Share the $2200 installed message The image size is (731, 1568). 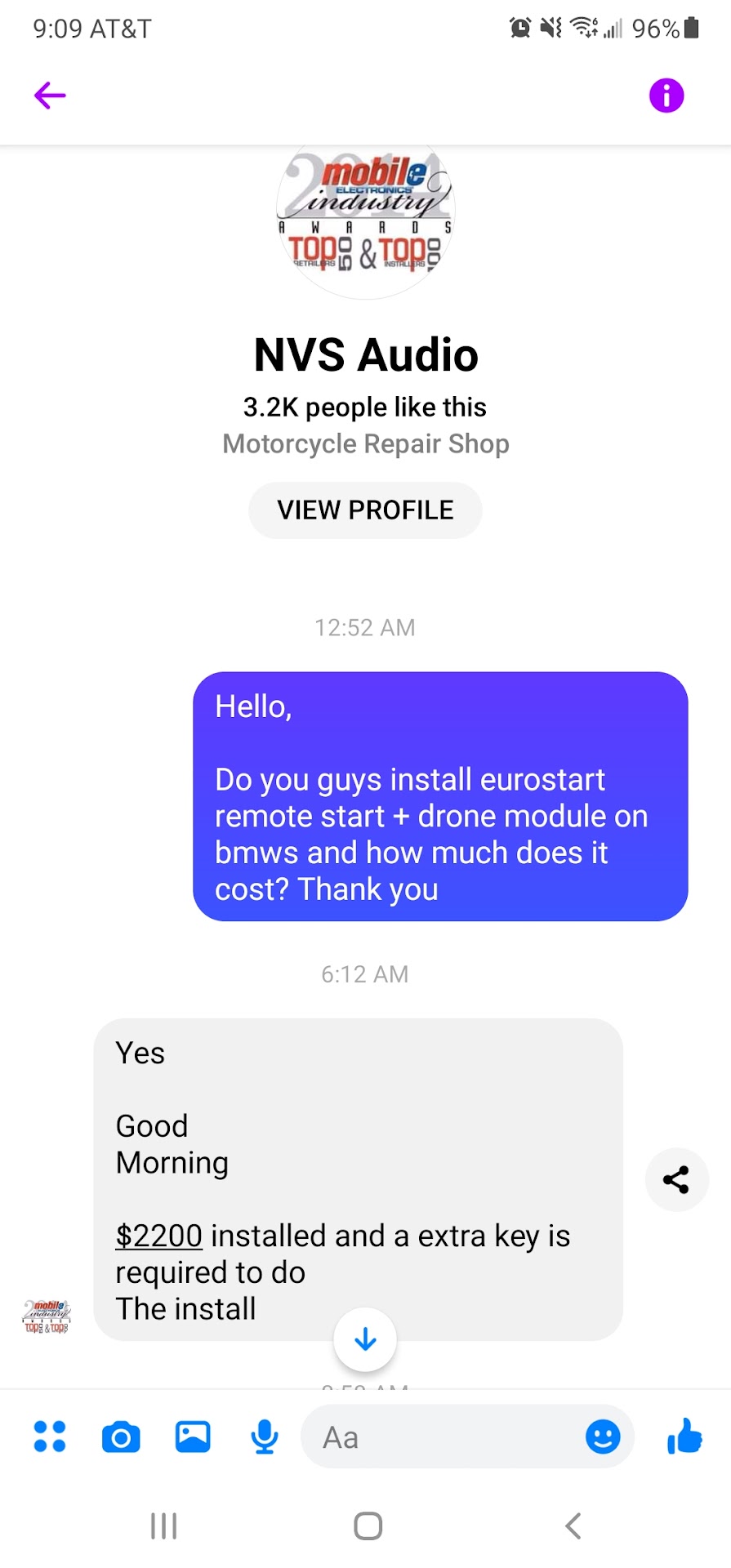coord(676,1179)
